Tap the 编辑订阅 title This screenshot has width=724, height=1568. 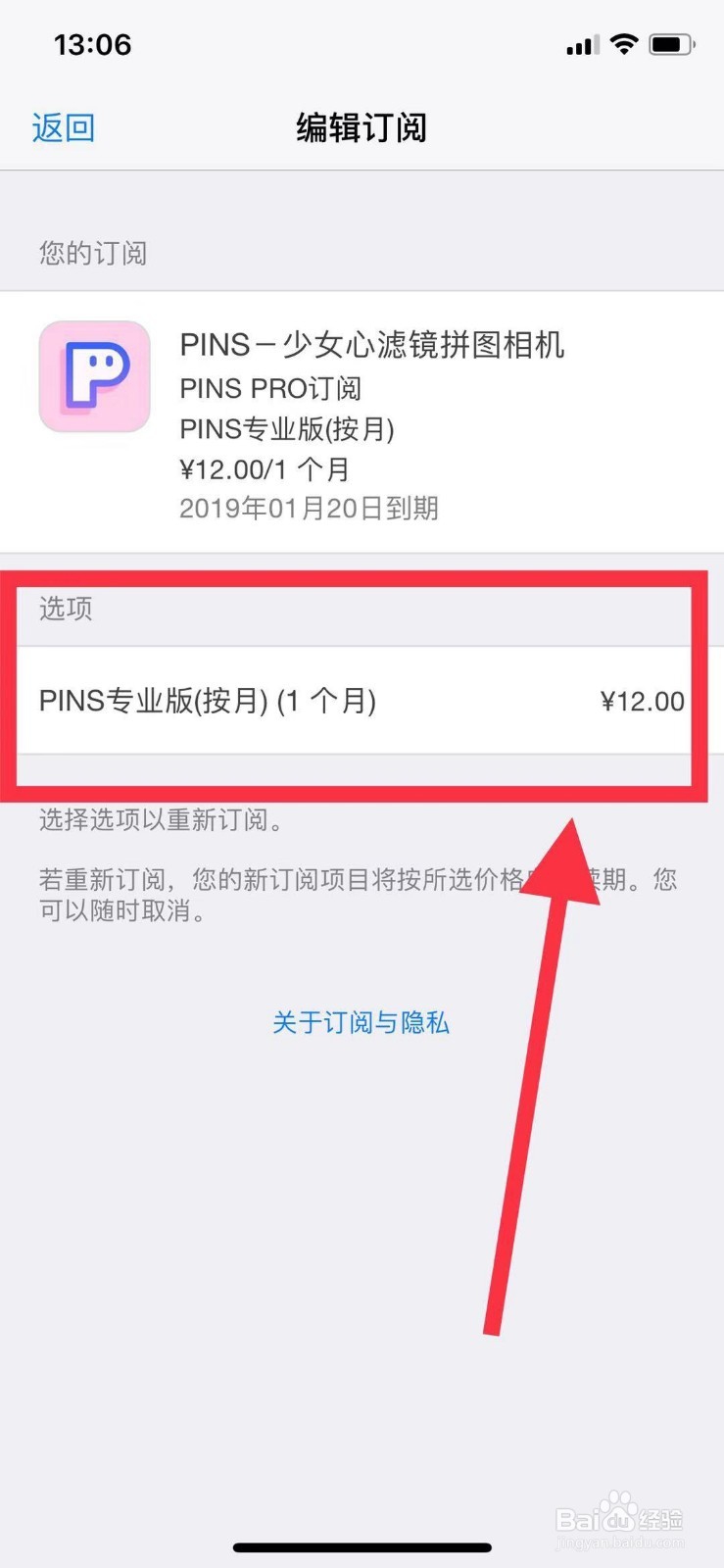361,127
